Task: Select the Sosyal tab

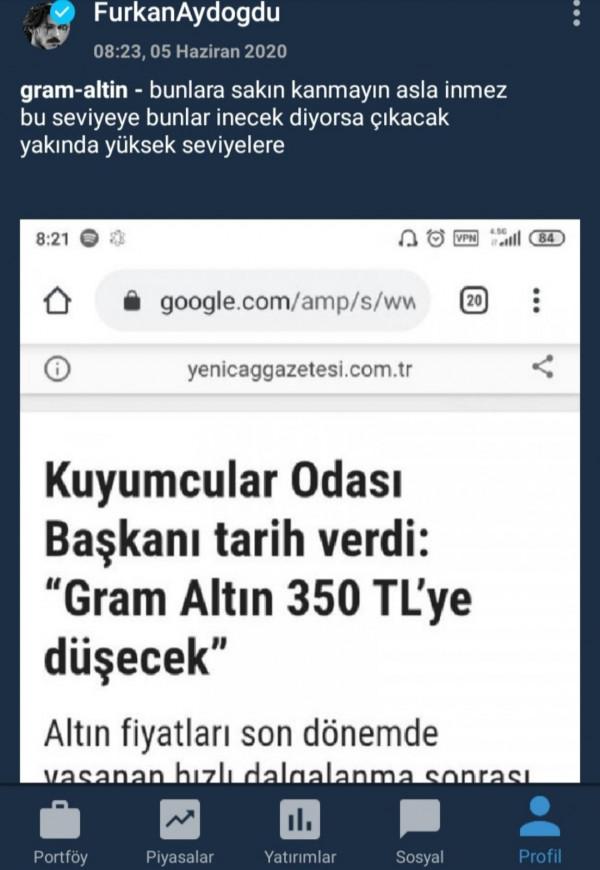Action: 420,831
